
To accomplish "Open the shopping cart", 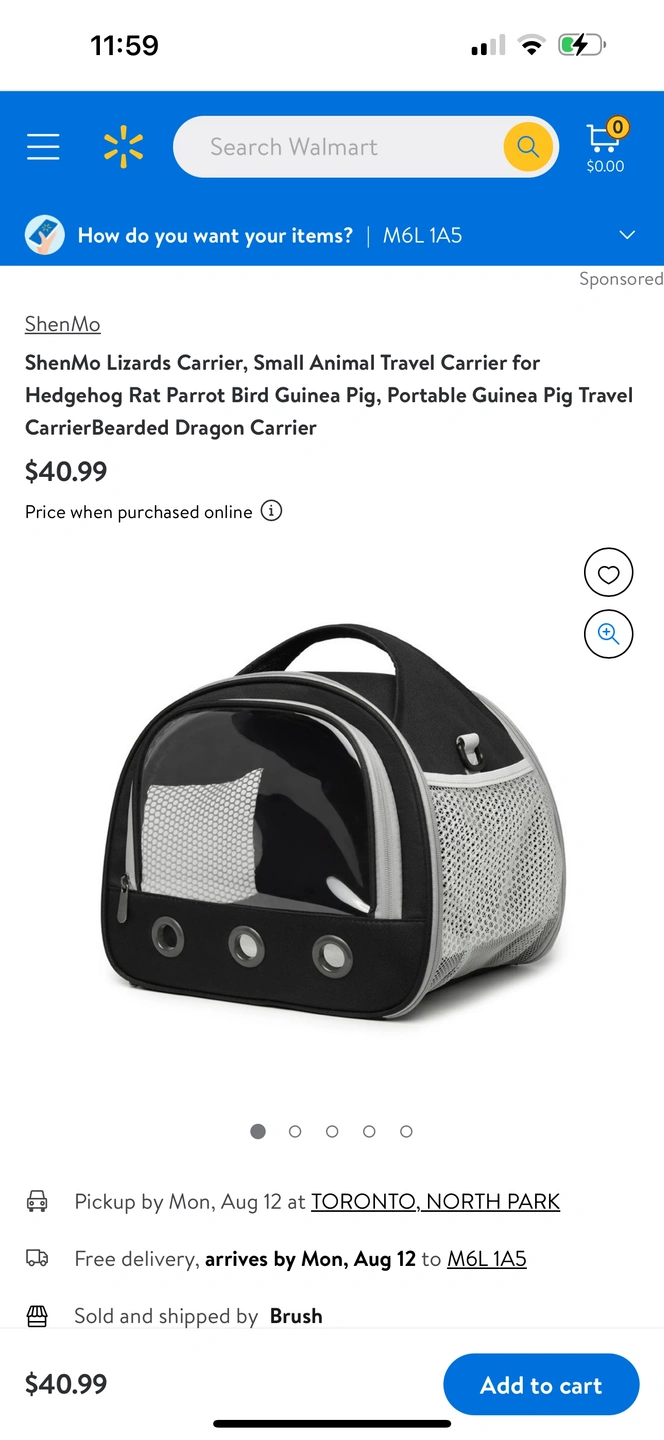I will [x=605, y=146].
